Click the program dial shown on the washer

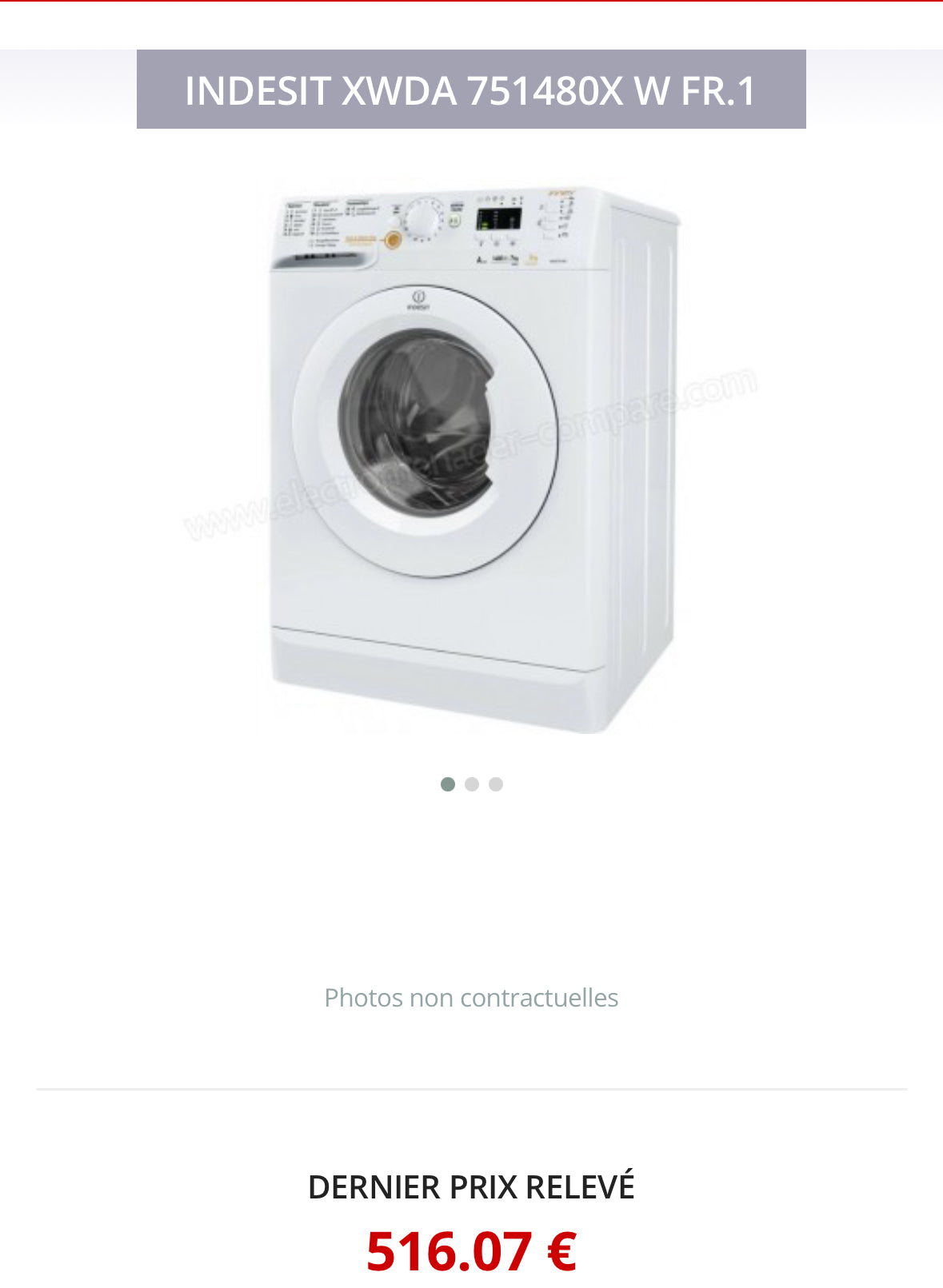[422, 220]
